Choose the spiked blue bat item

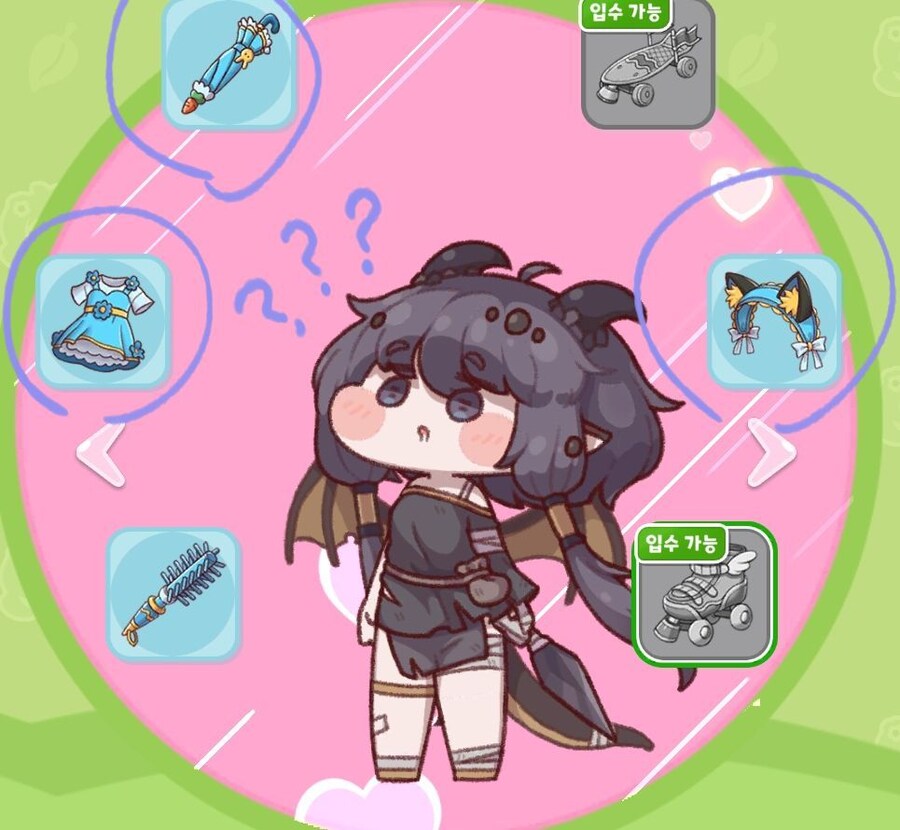tap(174, 594)
